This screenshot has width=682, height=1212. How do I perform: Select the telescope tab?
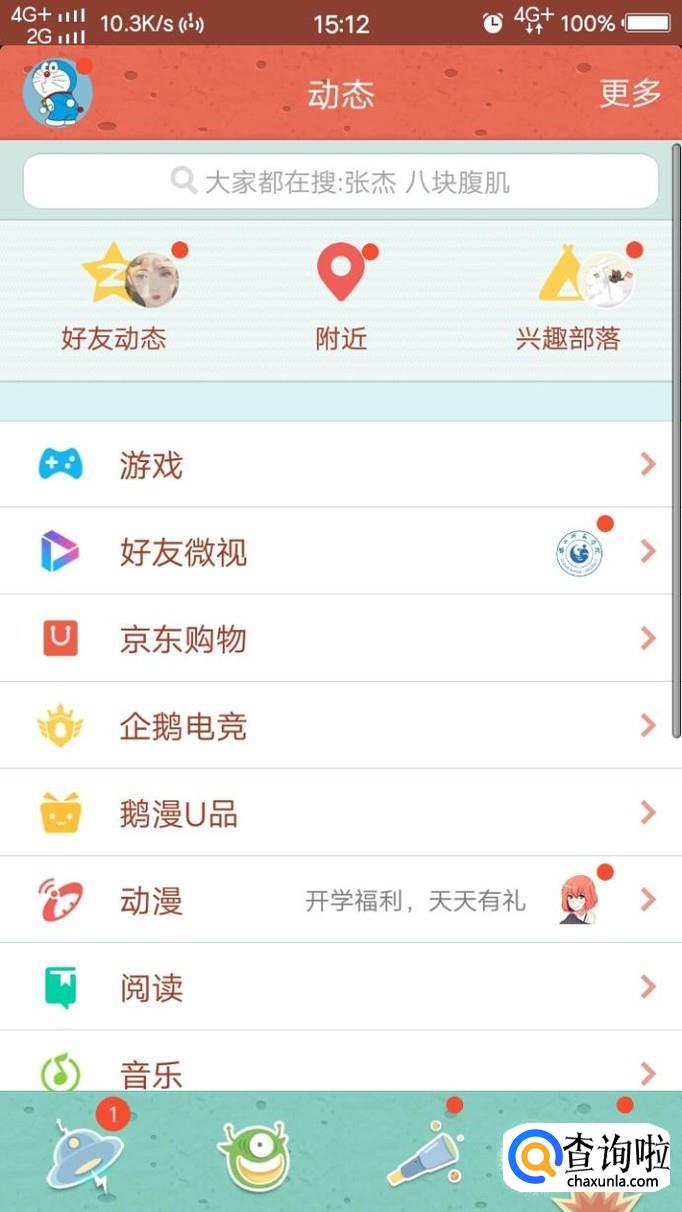pos(424,1156)
